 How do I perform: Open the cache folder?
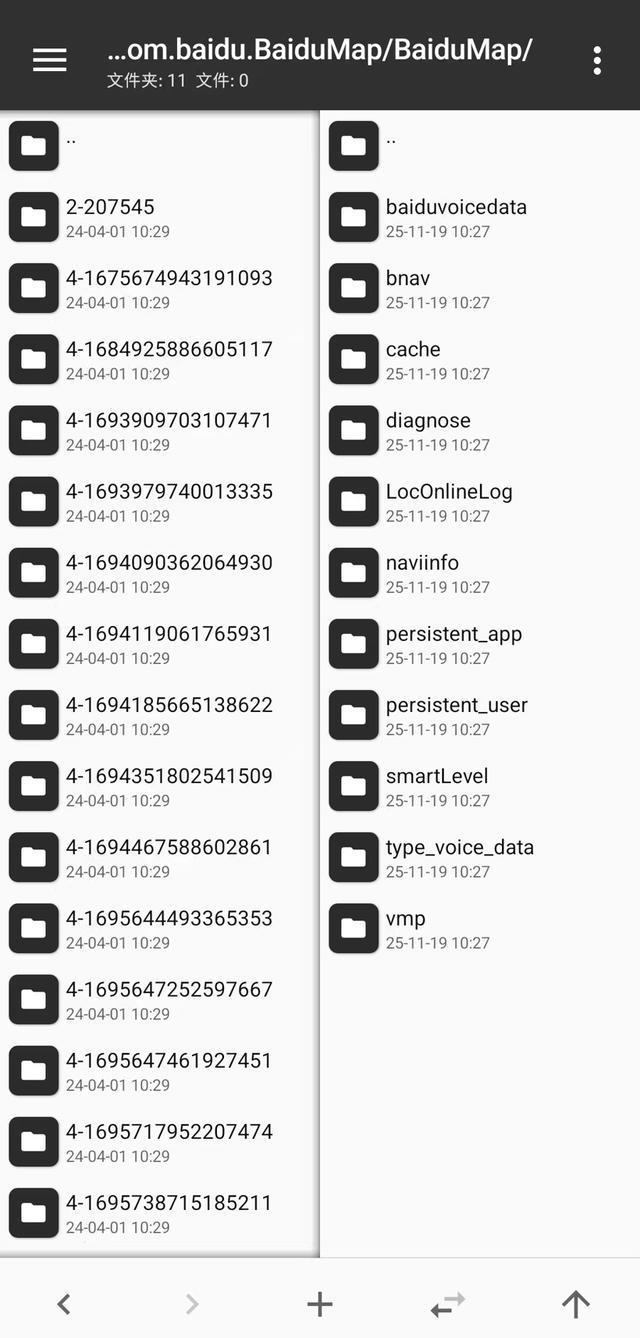413,359
